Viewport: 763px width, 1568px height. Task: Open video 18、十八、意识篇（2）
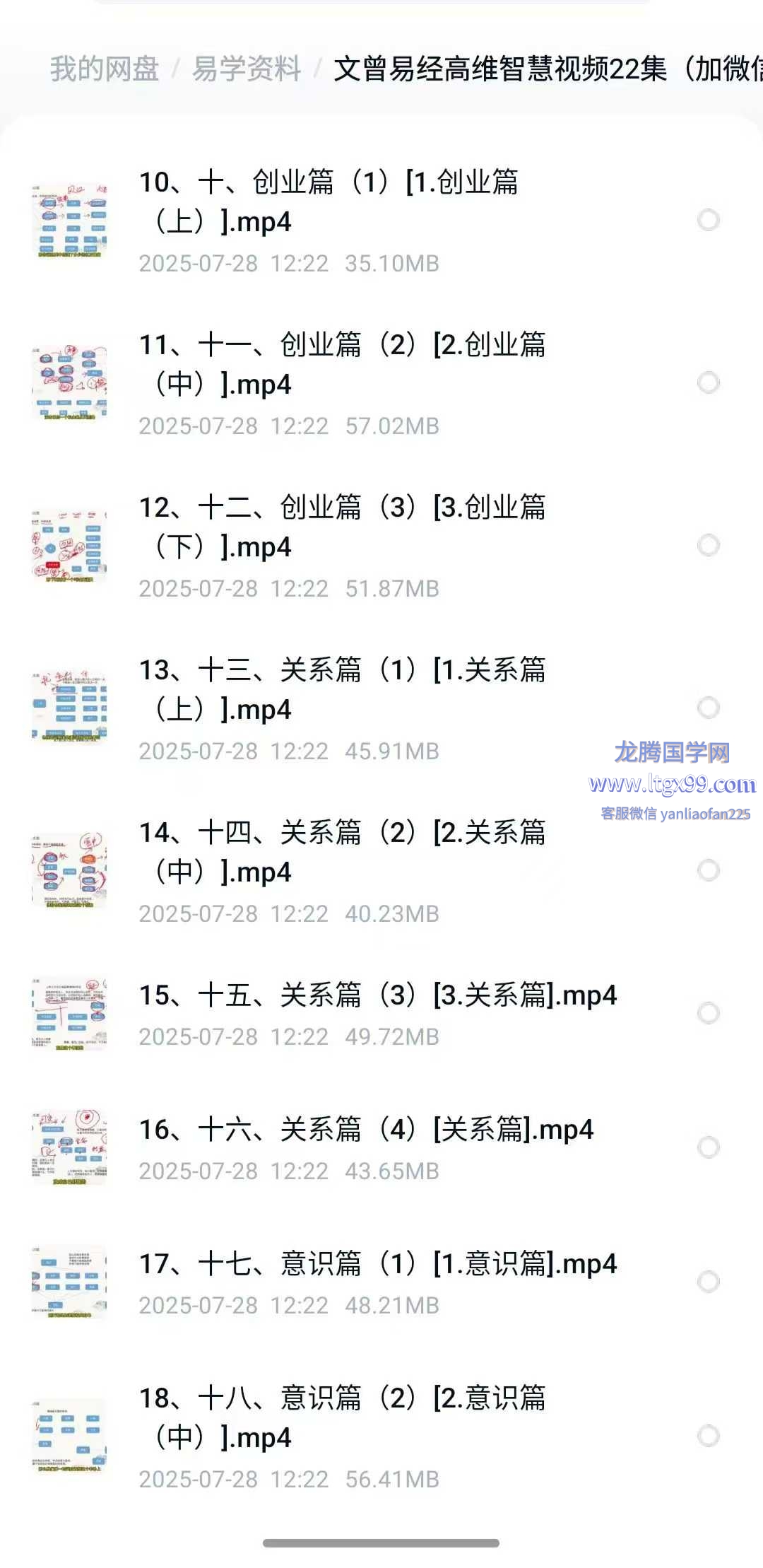(342, 1417)
